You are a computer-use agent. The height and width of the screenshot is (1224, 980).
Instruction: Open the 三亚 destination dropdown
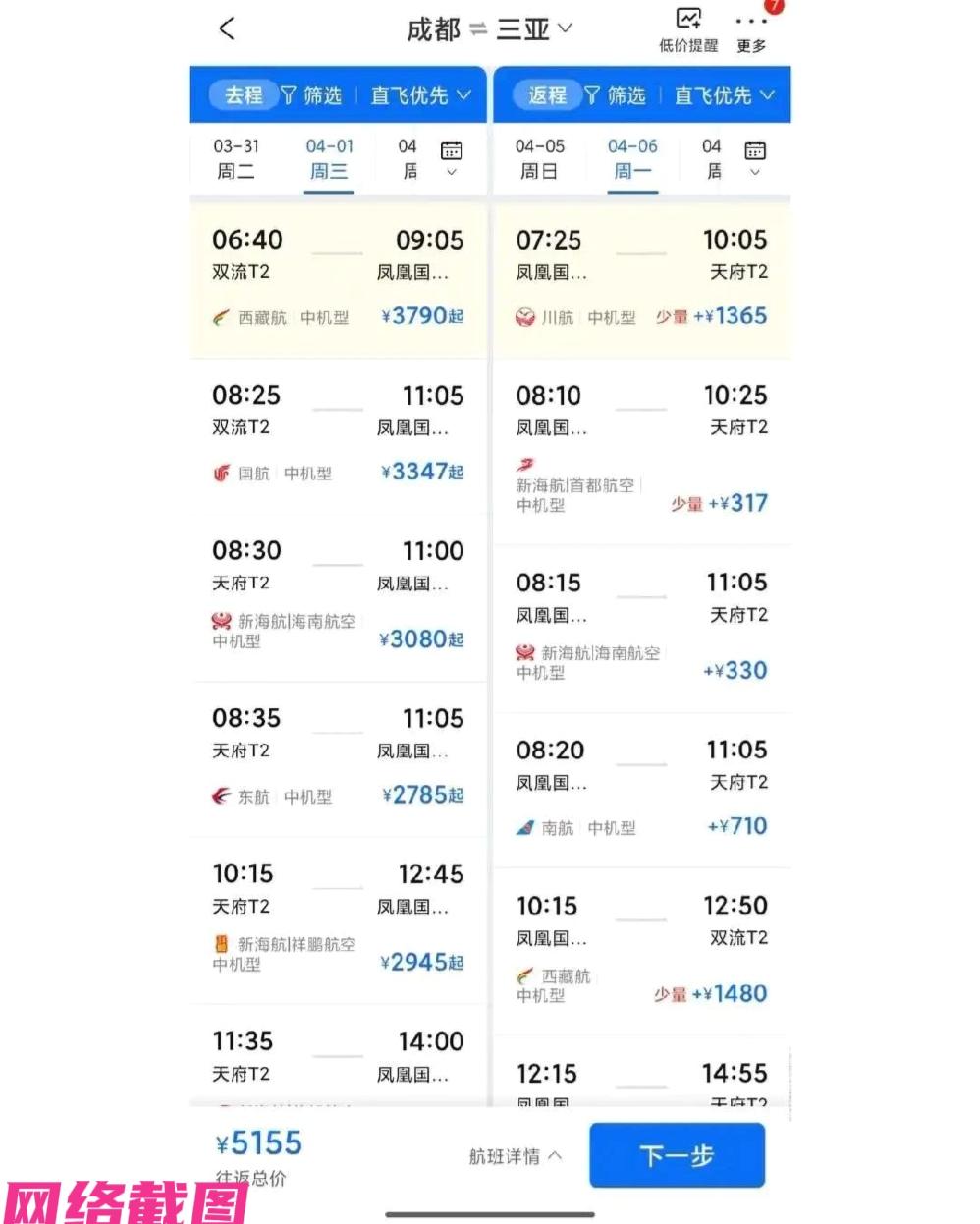point(567,28)
